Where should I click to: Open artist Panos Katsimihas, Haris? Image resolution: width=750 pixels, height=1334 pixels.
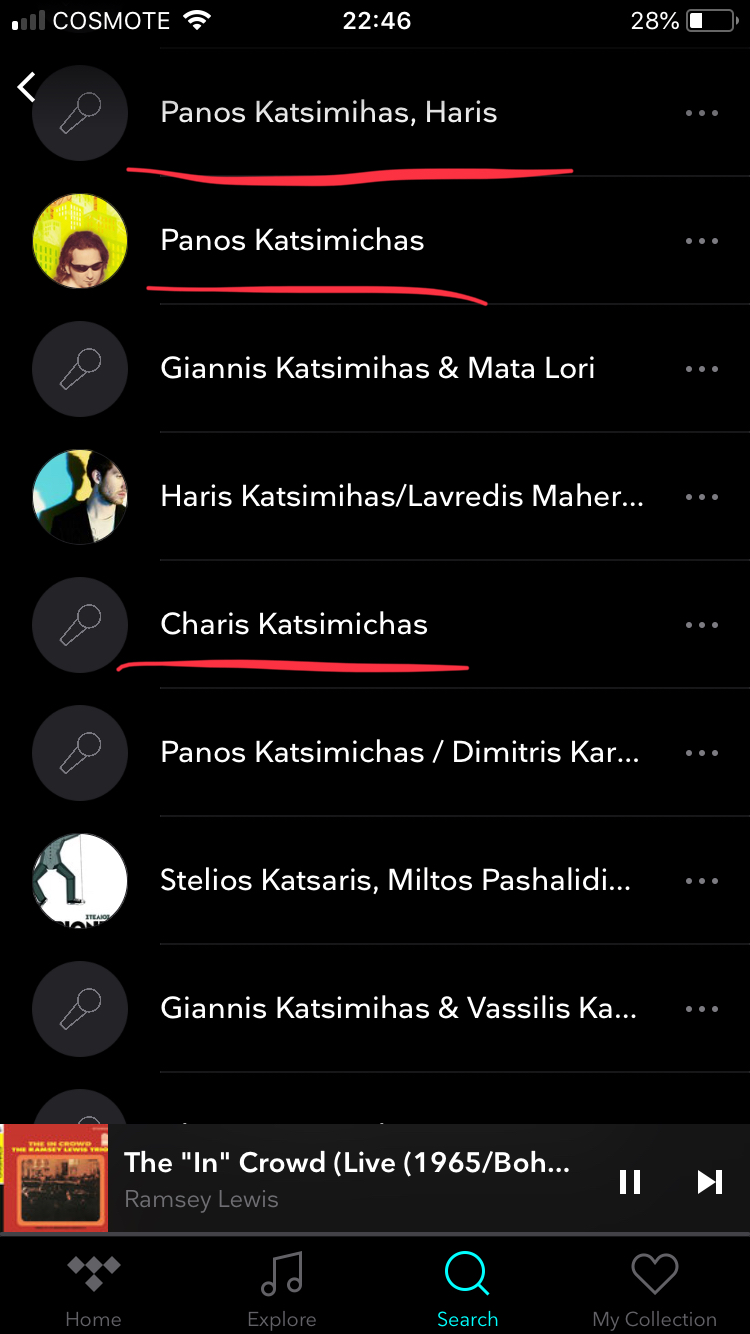coord(328,113)
